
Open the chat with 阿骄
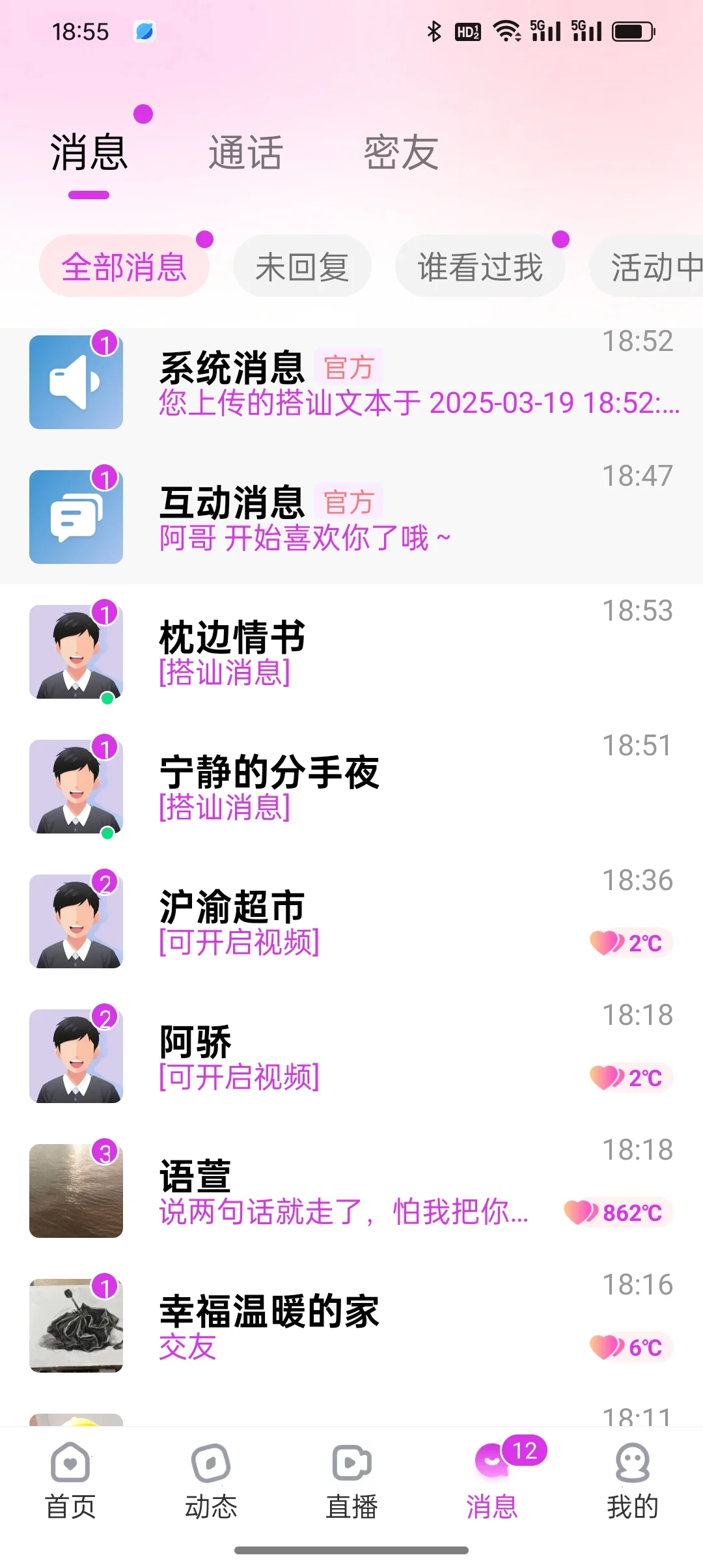click(x=351, y=1056)
